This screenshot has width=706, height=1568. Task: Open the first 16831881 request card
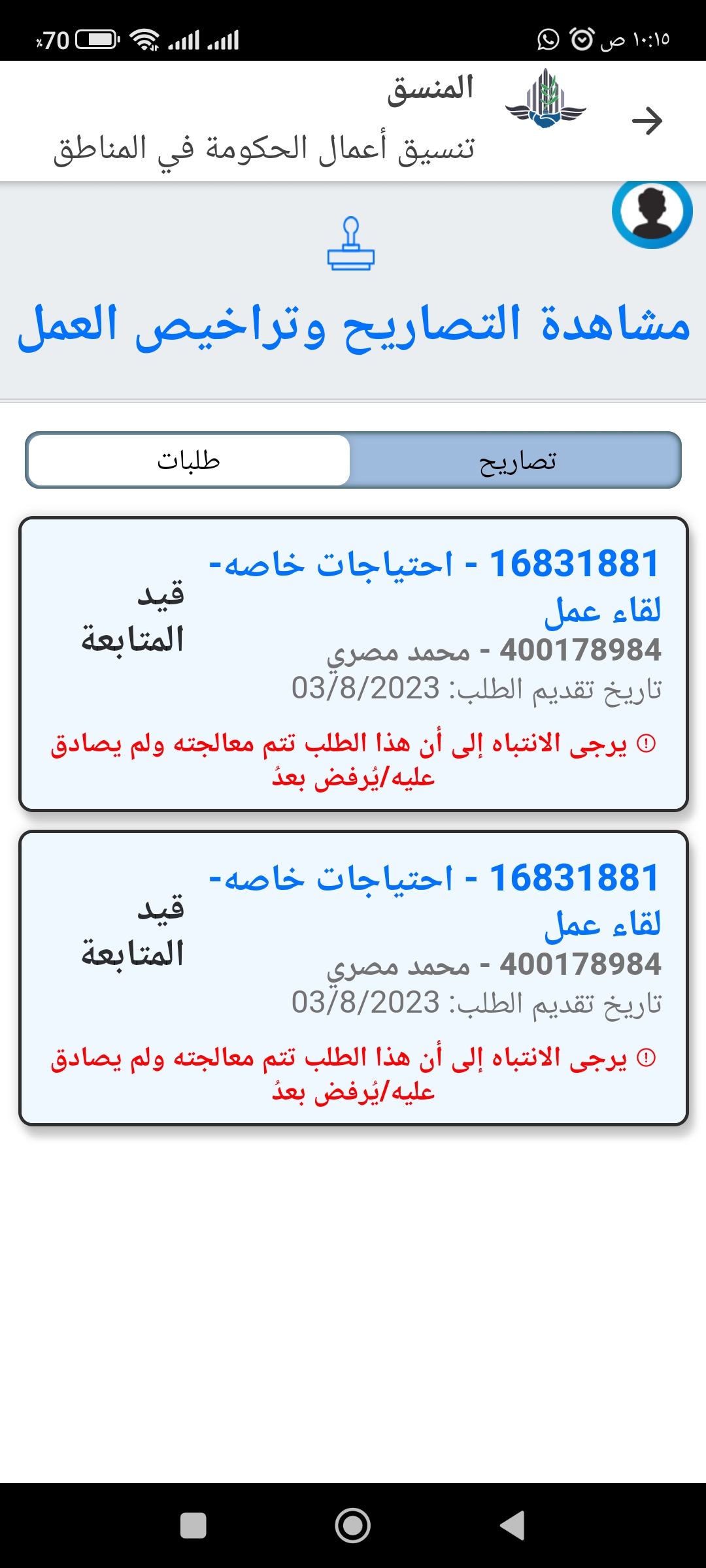click(x=354, y=664)
